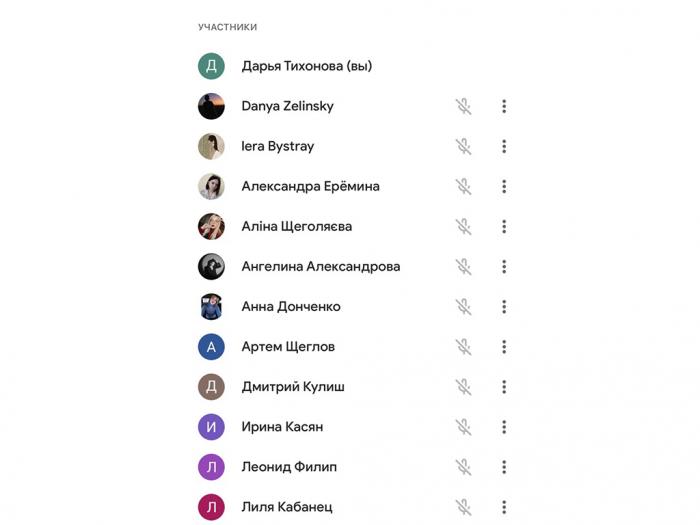Mute Ангелина Александрова's microphone
The height and width of the screenshot is (525, 700).
tap(463, 266)
